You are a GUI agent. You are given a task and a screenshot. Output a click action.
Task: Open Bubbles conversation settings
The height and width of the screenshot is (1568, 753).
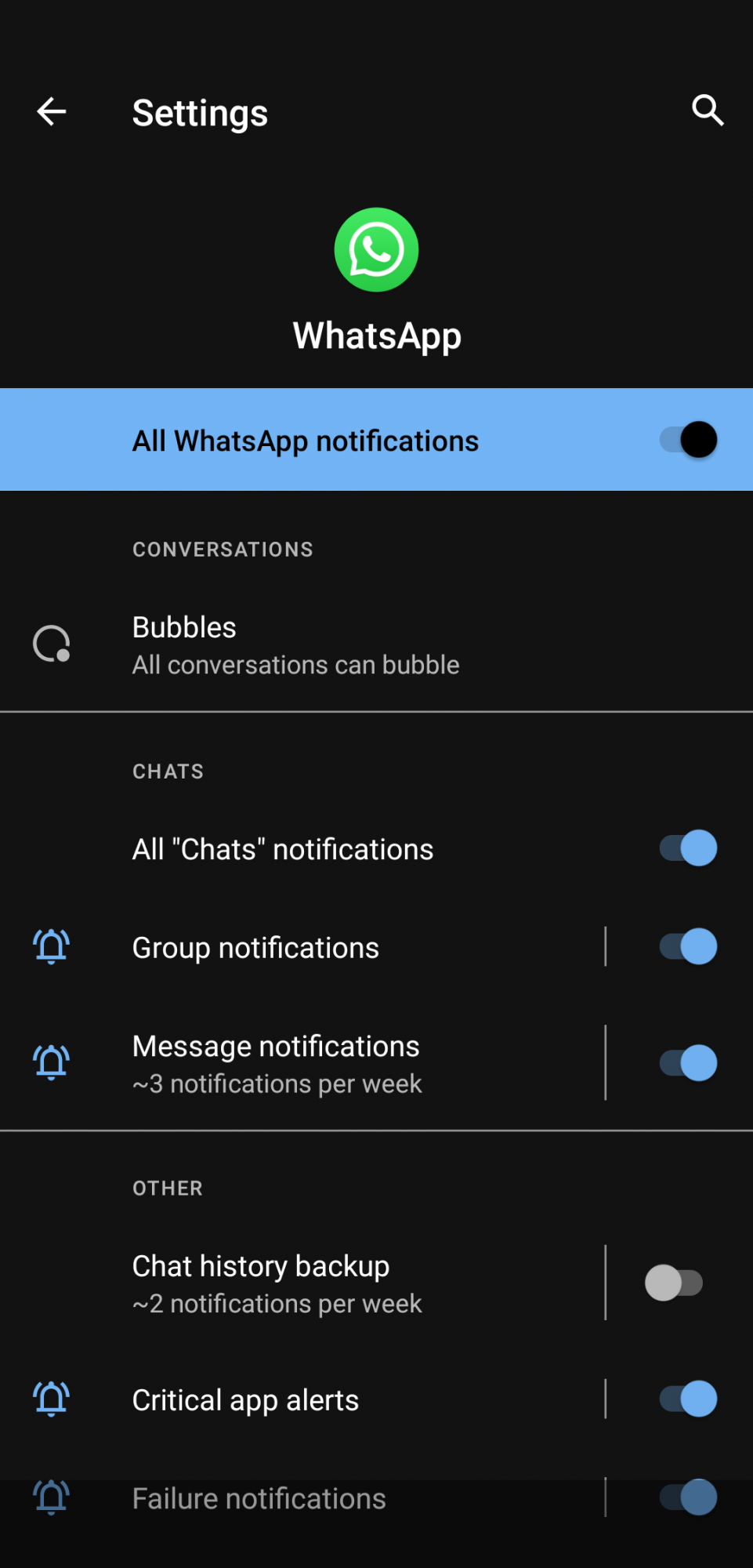coord(295,645)
